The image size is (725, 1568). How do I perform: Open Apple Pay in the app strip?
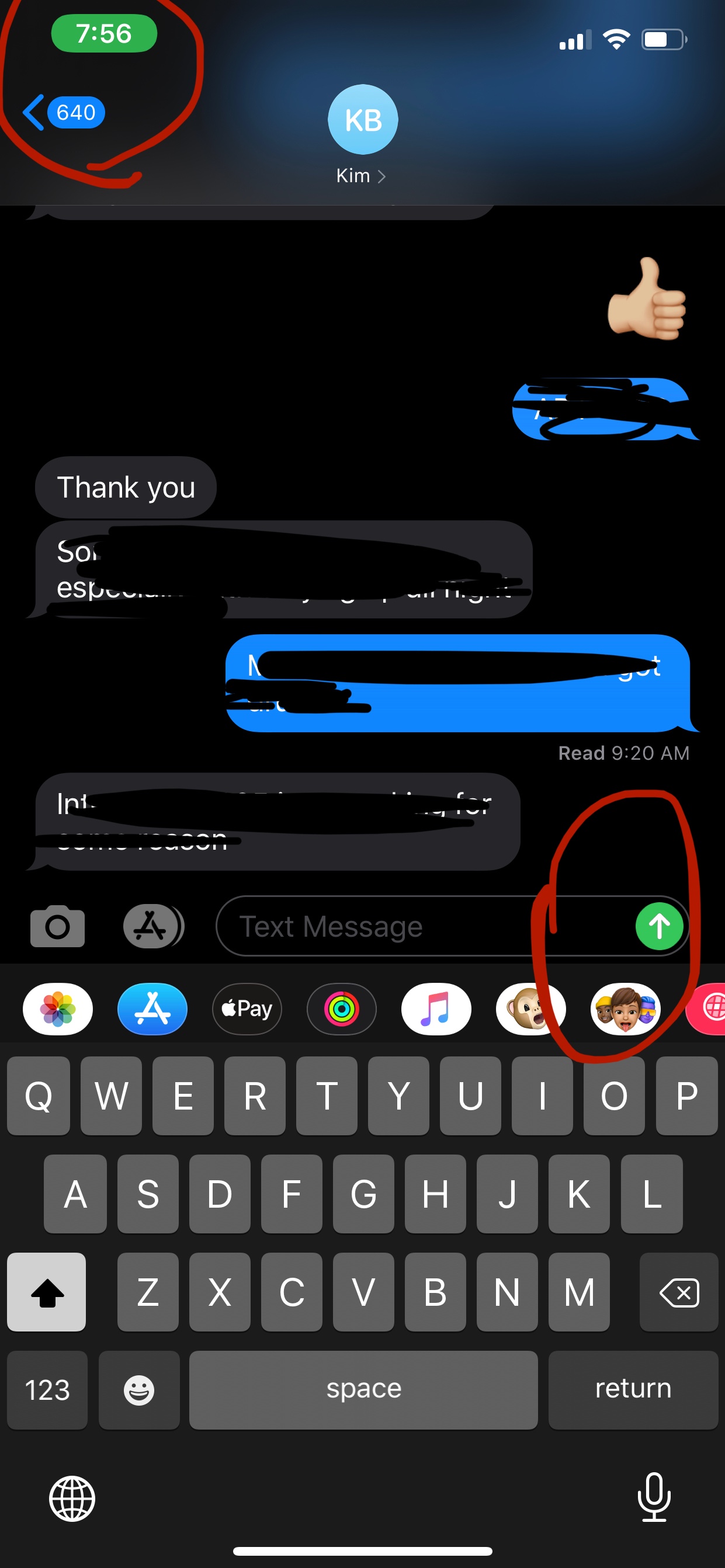click(247, 1009)
